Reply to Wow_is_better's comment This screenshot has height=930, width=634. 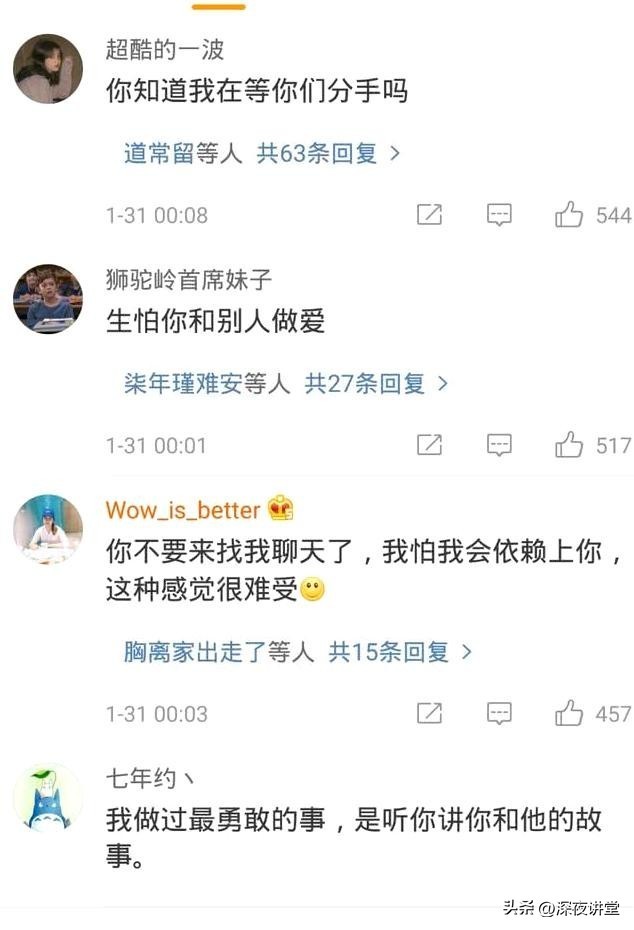[499, 714]
